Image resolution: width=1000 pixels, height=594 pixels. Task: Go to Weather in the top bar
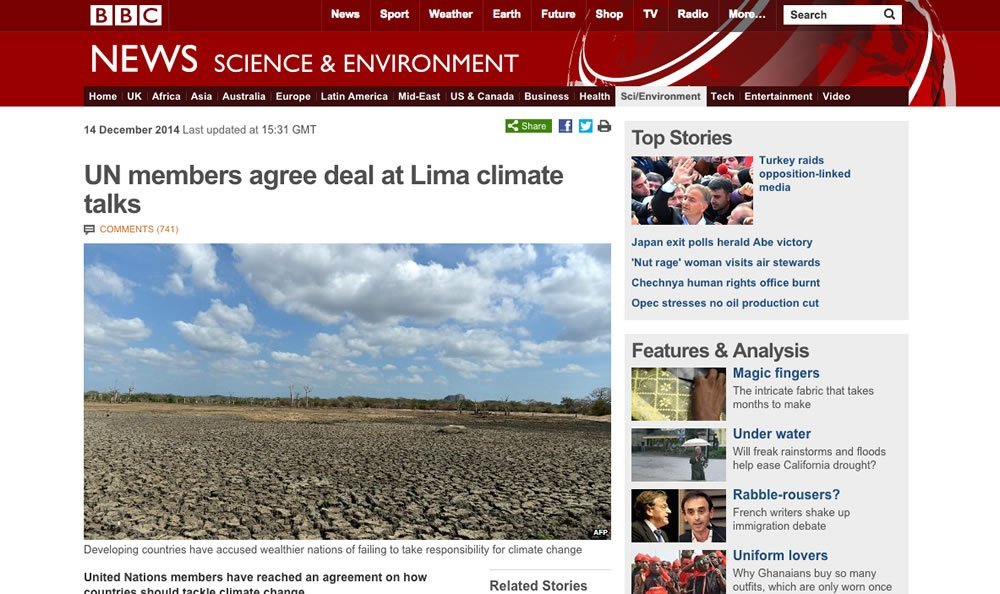click(450, 14)
